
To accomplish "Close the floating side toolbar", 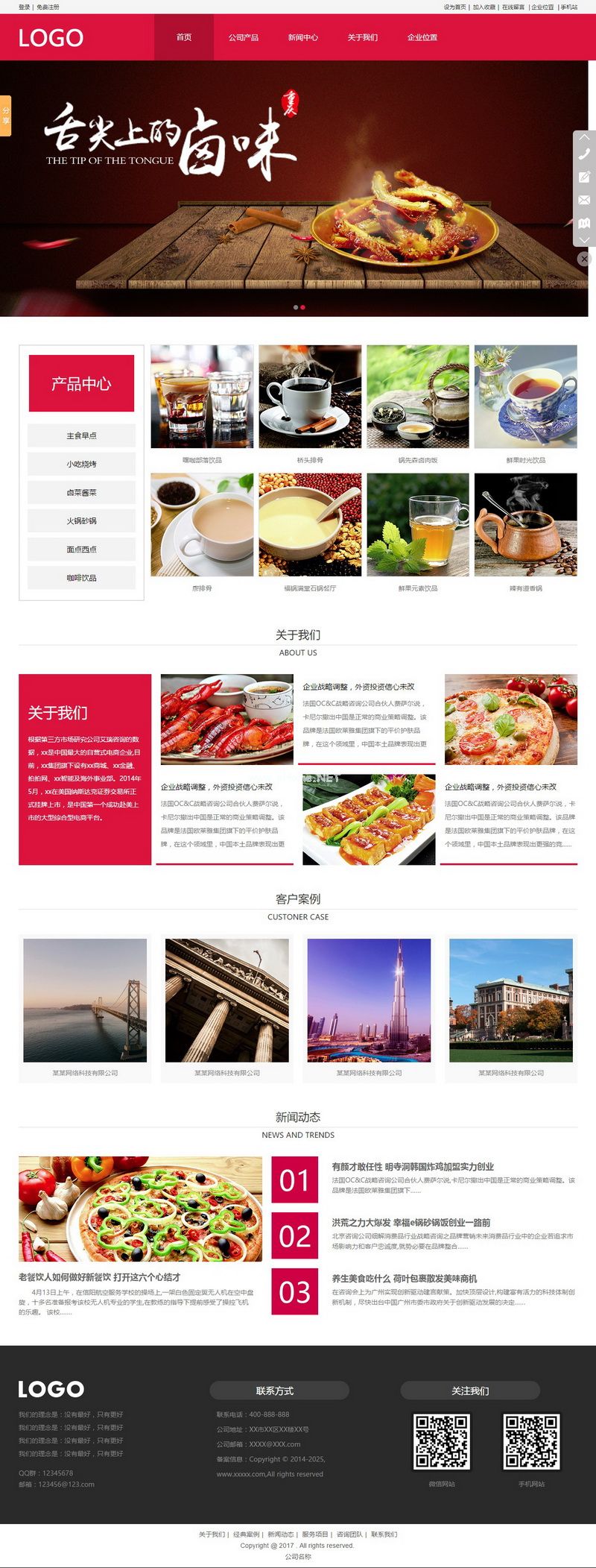I will [584, 258].
